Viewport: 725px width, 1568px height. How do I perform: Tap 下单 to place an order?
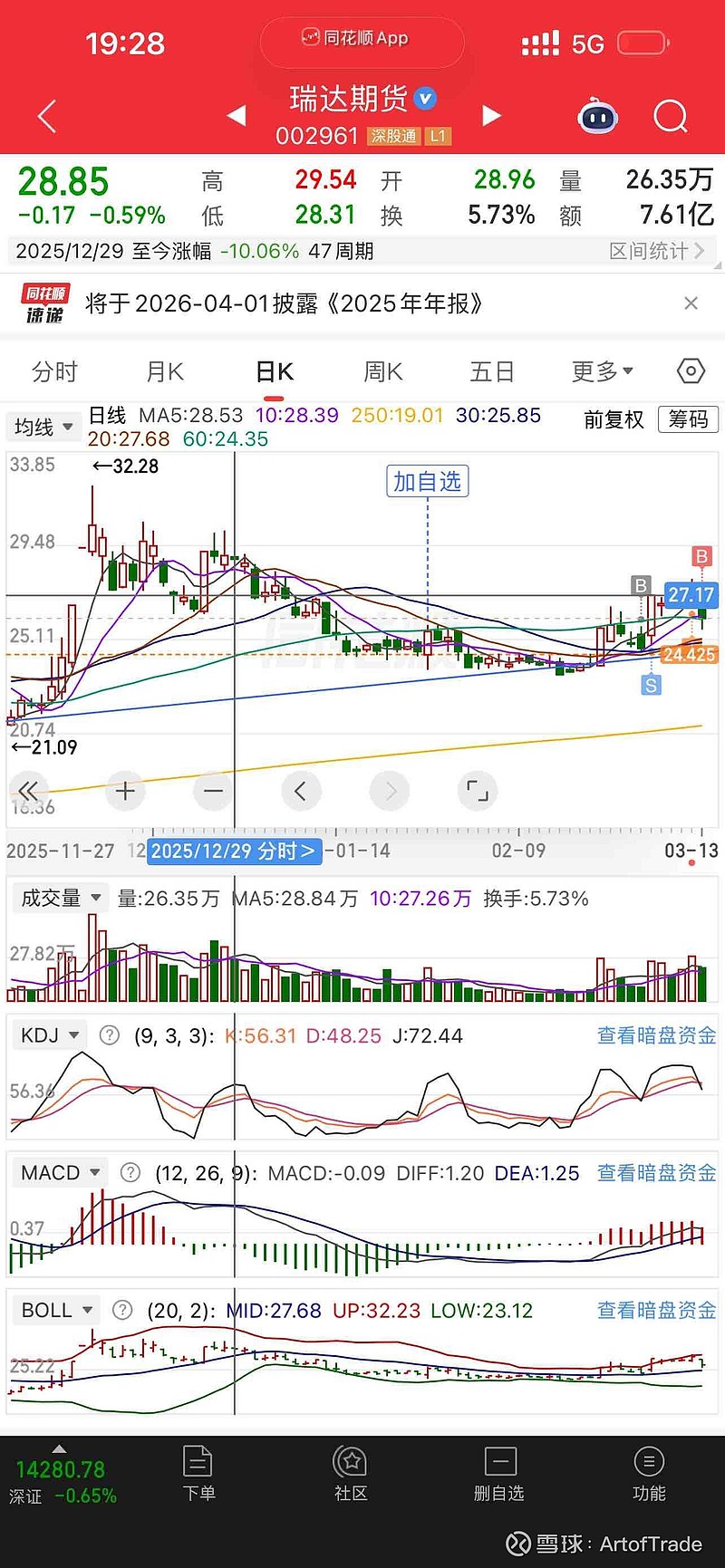[x=198, y=1476]
